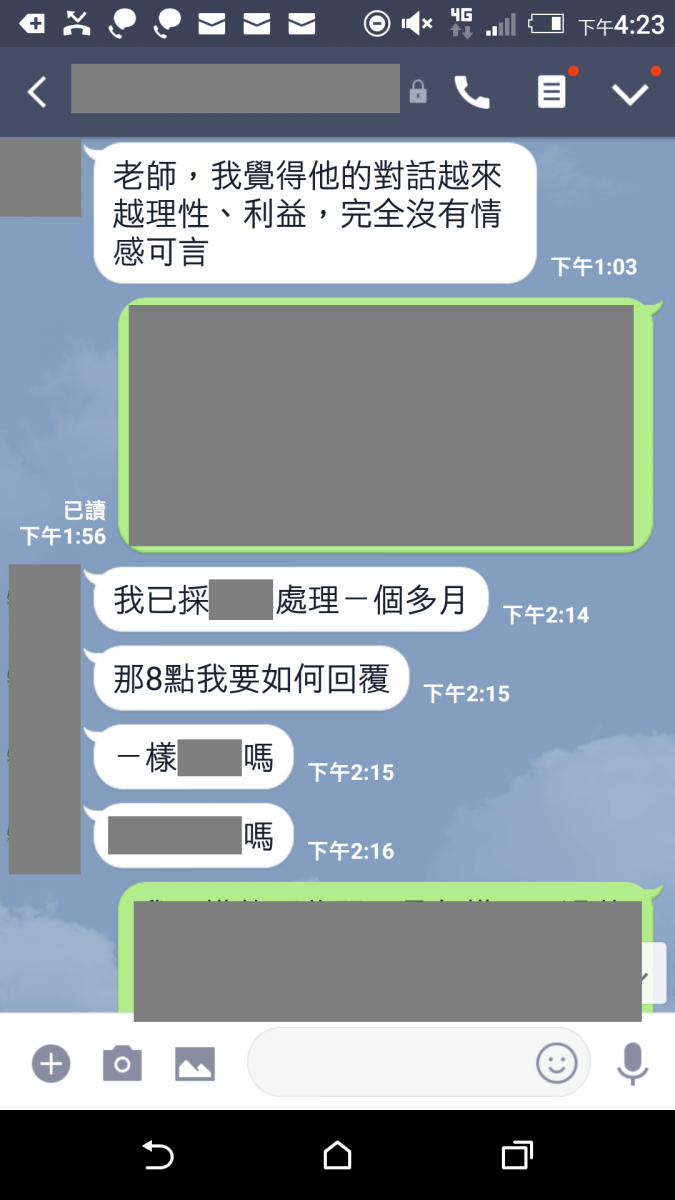The height and width of the screenshot is (1200, 675).
Task: Start a voice call
Action: [471, 92]
